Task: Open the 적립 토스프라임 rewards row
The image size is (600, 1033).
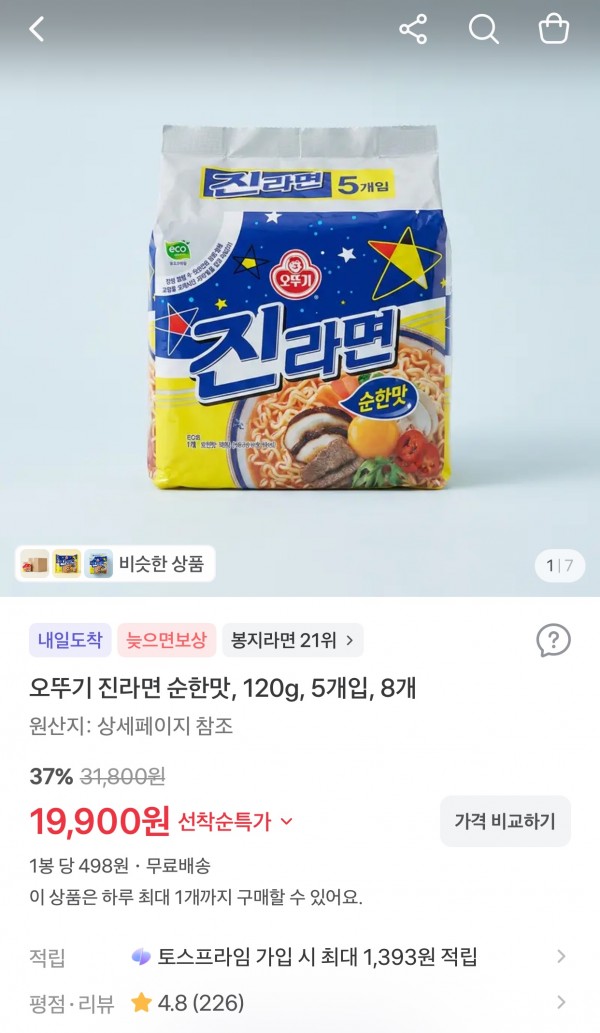Action: 300,957
